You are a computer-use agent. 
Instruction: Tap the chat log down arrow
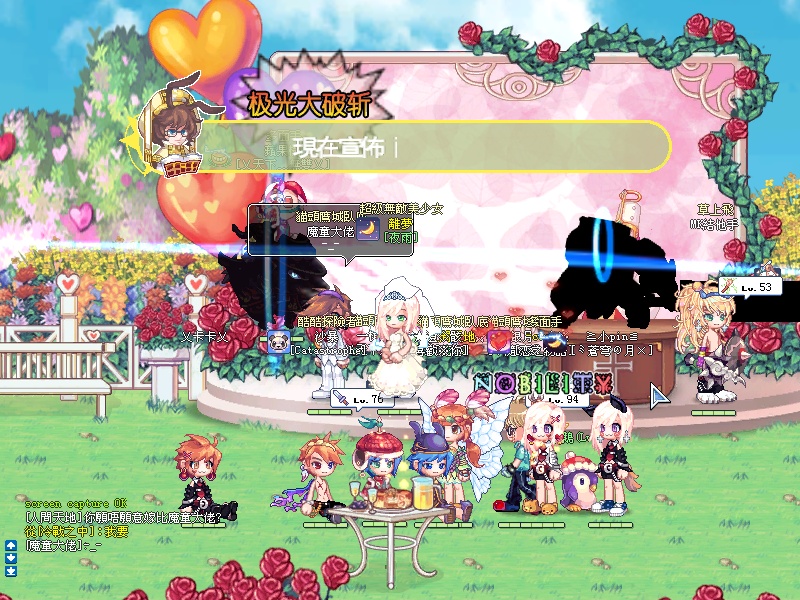click(x=11, y=558)
